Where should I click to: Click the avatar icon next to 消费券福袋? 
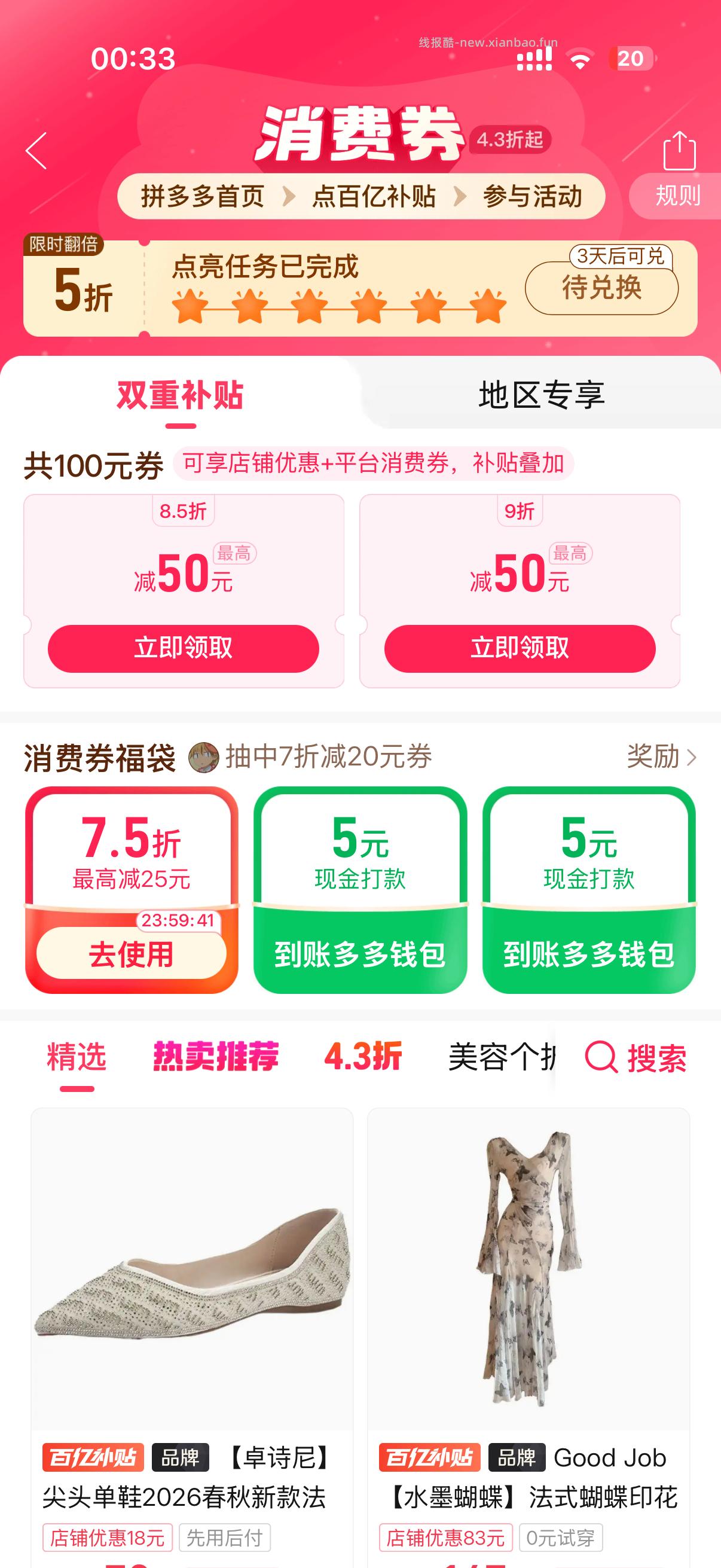click(x=205, y=756)
